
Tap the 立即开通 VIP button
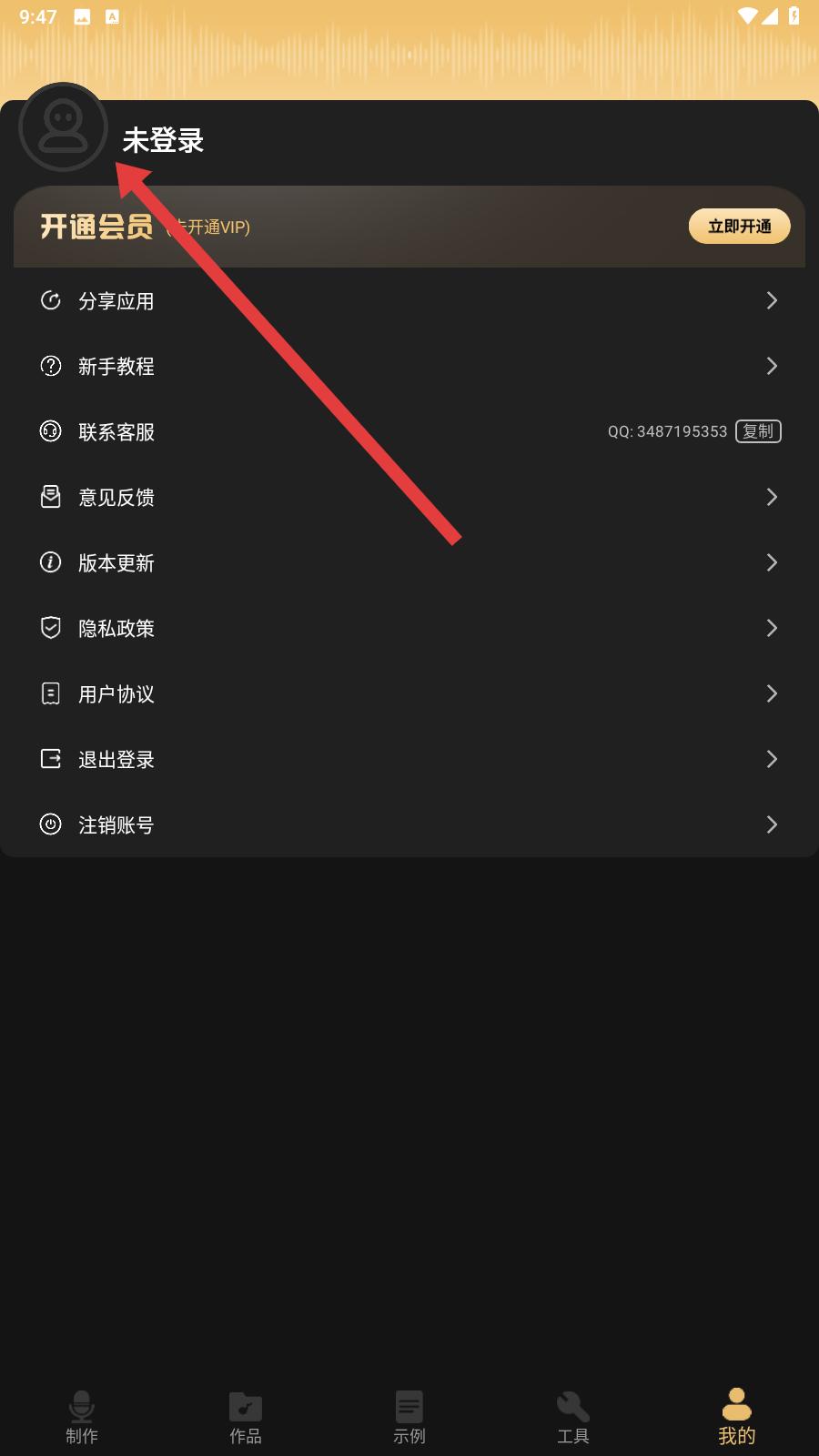[x=739, y=227]
